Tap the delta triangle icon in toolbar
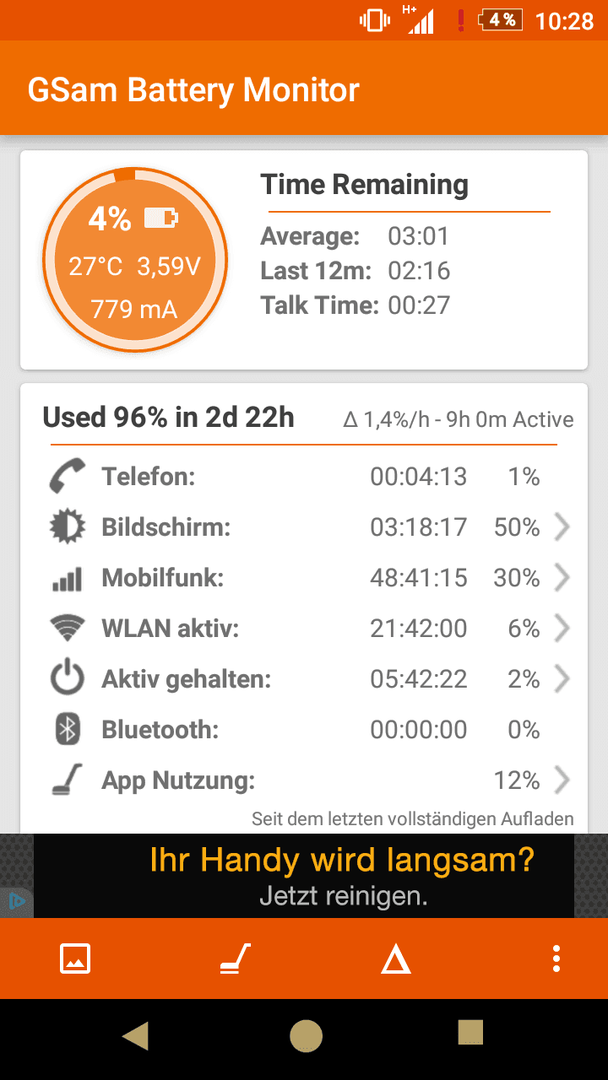 [x=396, y=959]
